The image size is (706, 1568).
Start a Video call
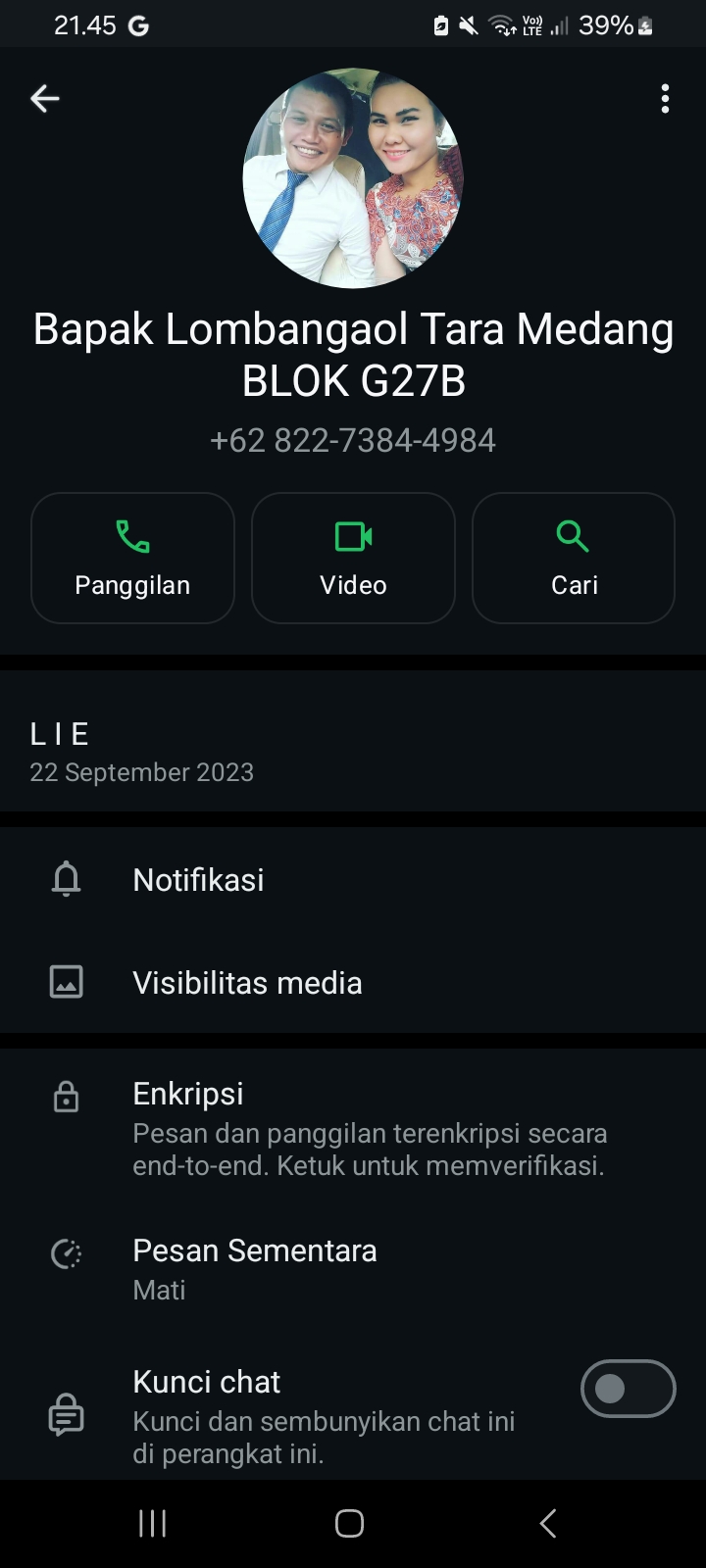tap(353, 558)
